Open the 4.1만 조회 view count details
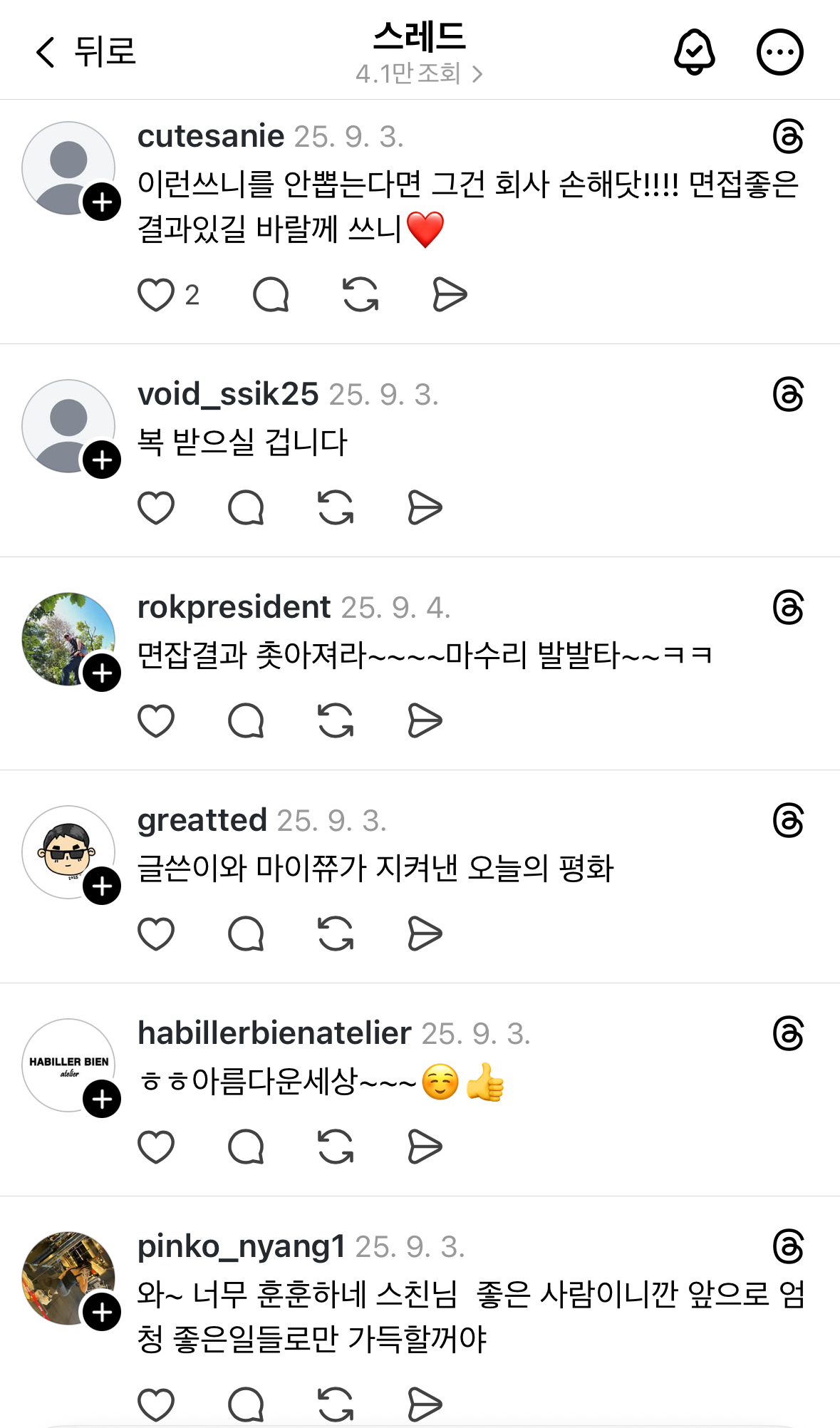 click(x=419, y=73)
